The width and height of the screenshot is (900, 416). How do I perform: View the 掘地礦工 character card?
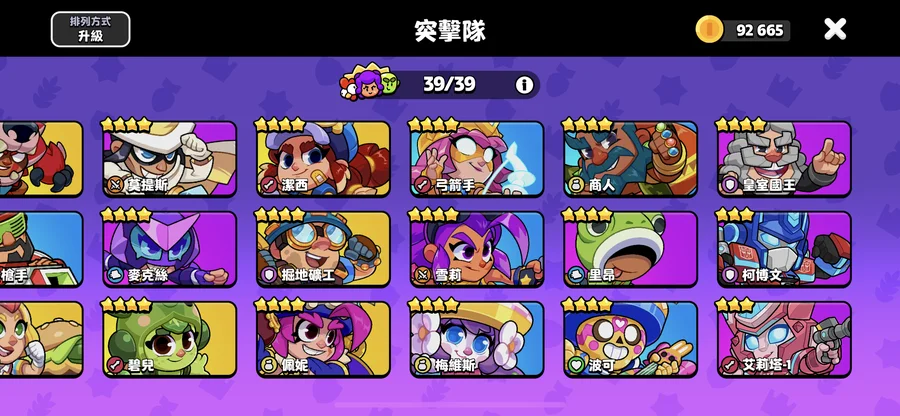(x=323, y=248)
